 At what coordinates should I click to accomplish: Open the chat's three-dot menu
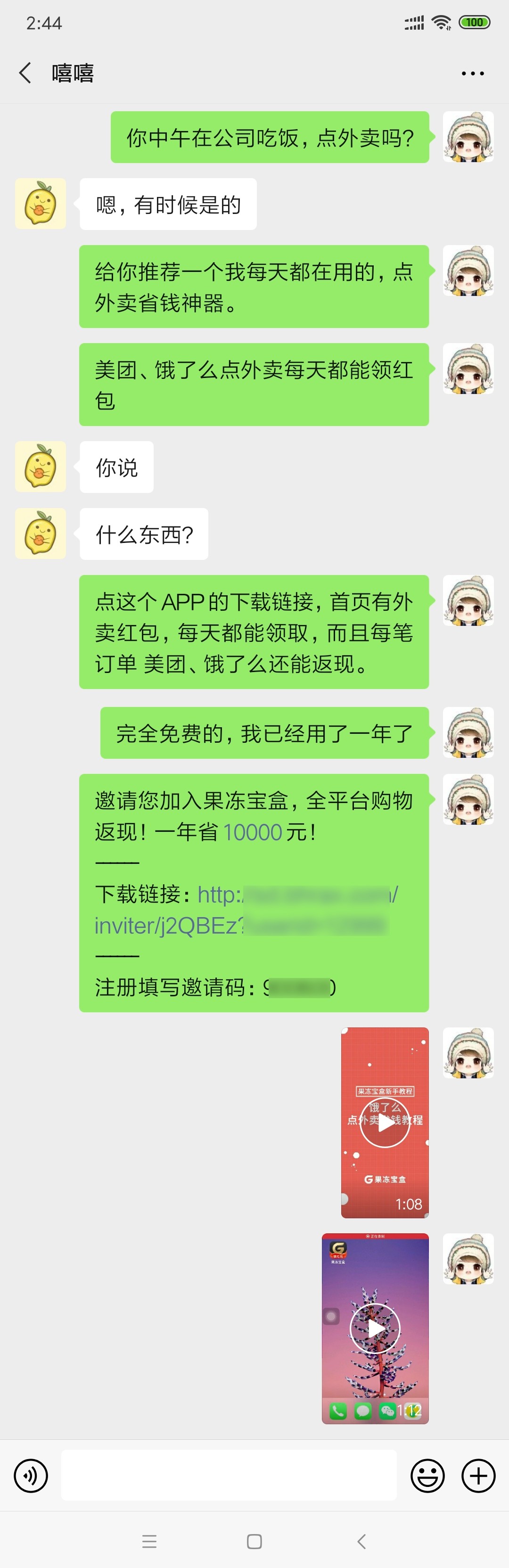tap(472, 74)
